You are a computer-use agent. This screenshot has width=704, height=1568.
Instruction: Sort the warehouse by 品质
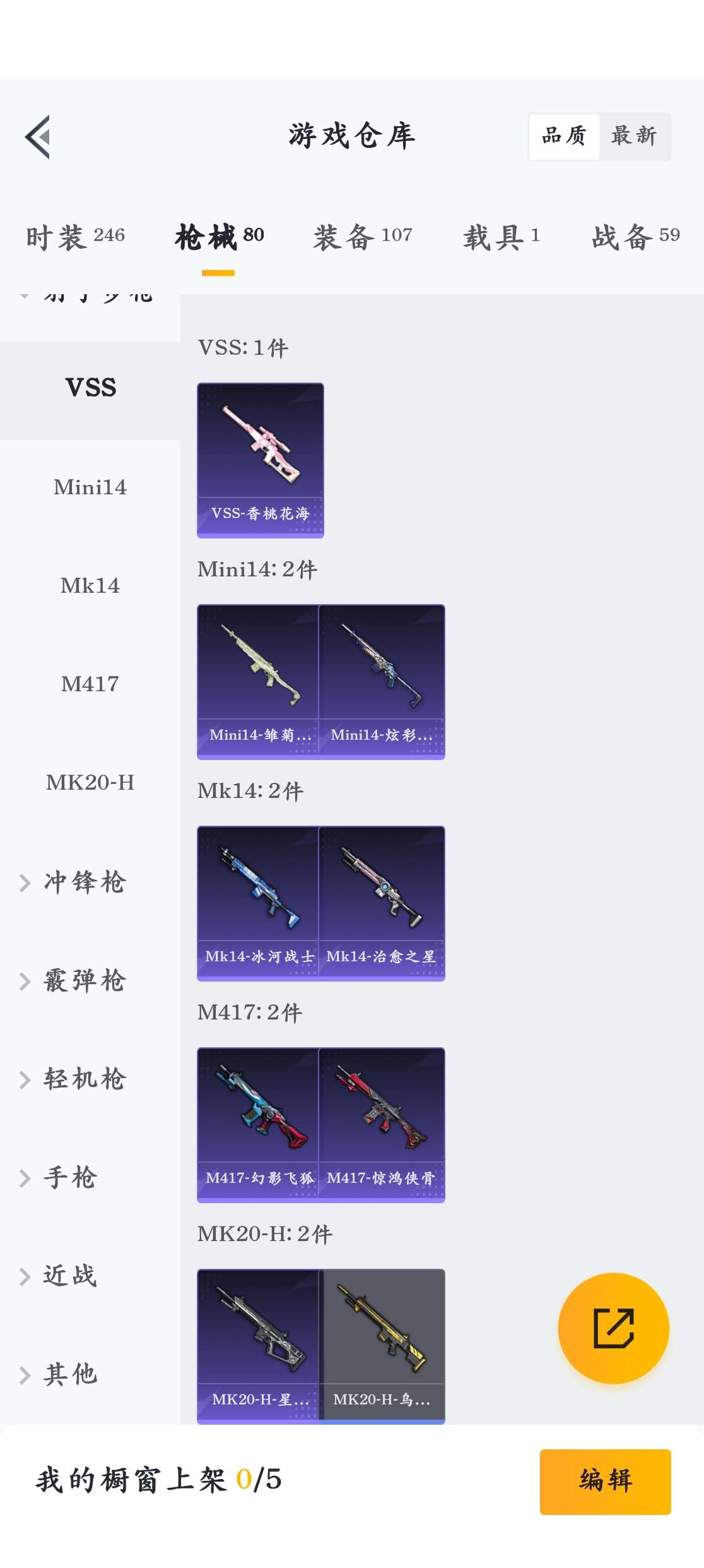click(564, 136)
